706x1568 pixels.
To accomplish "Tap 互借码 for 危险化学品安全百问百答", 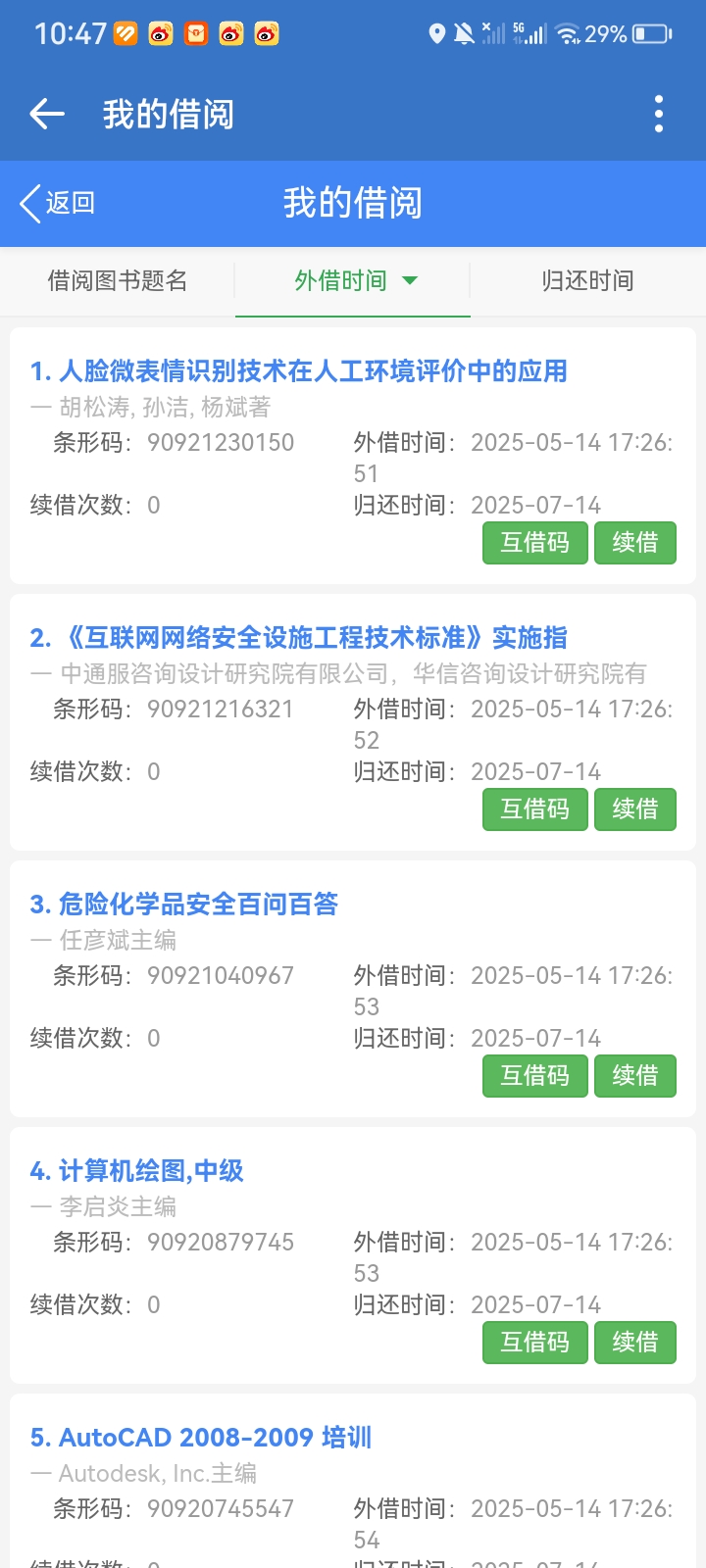I will [534, 1076].
